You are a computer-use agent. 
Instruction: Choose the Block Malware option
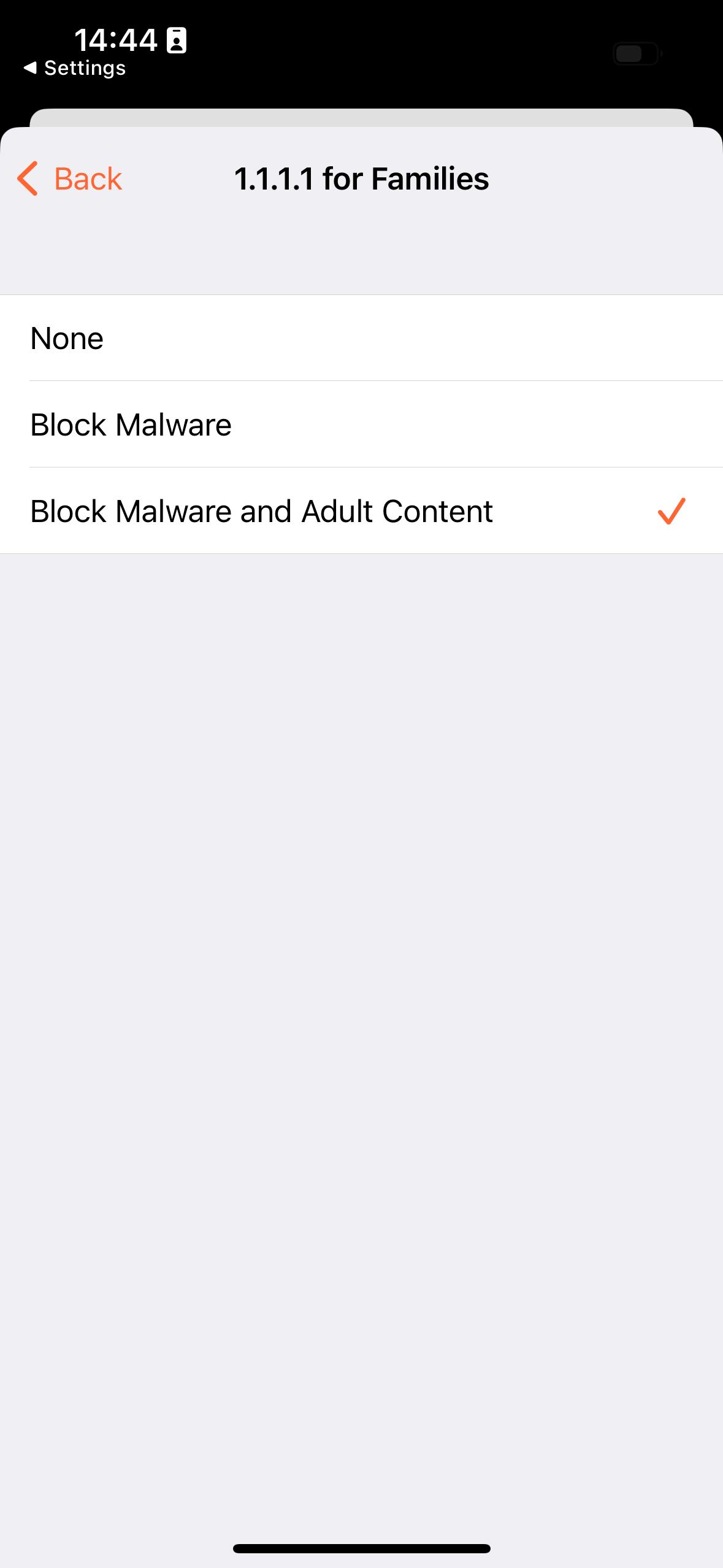click(361, 425)
